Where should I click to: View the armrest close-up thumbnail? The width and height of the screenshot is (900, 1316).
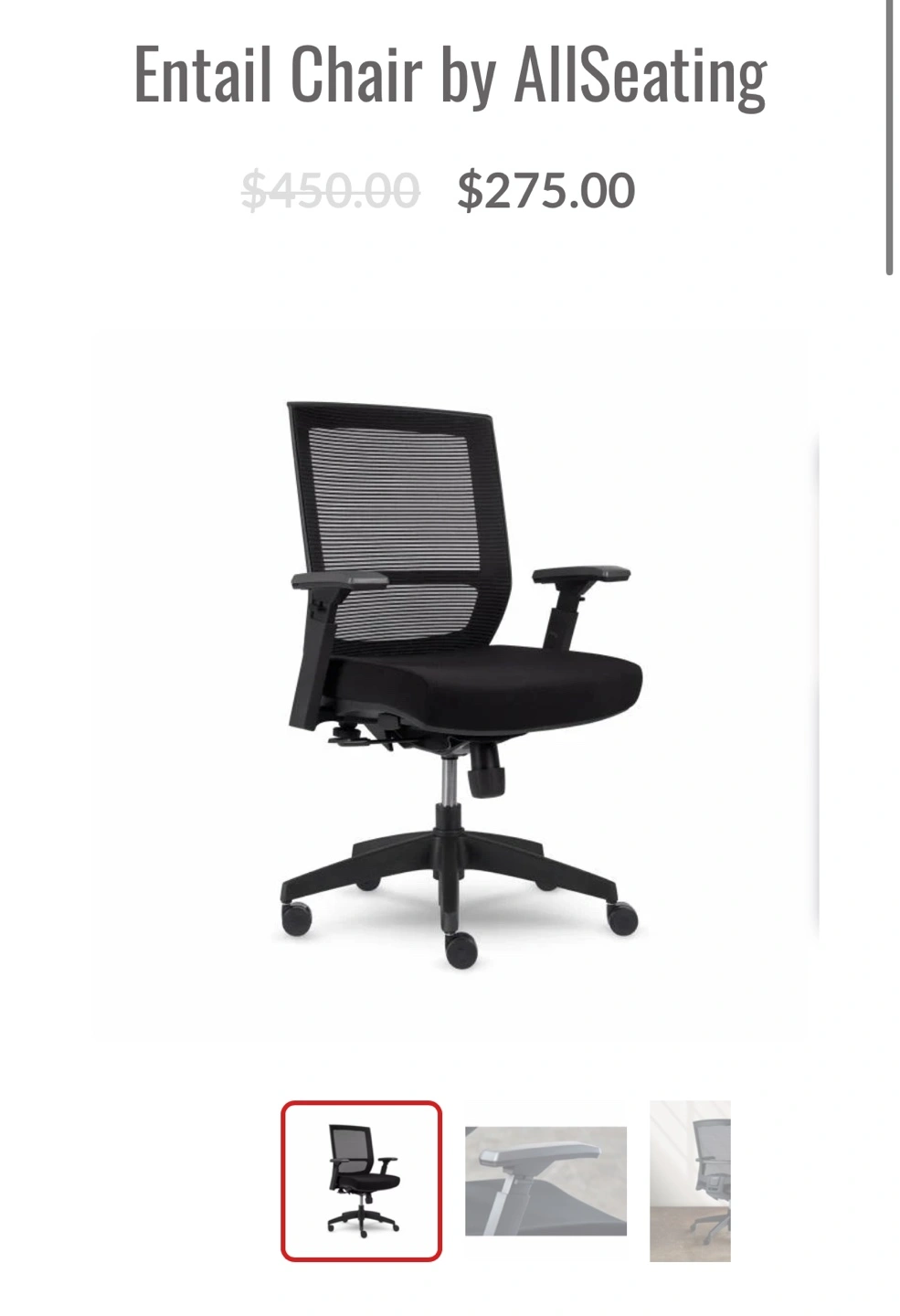pyautogui.click(x=545, y=1181)
